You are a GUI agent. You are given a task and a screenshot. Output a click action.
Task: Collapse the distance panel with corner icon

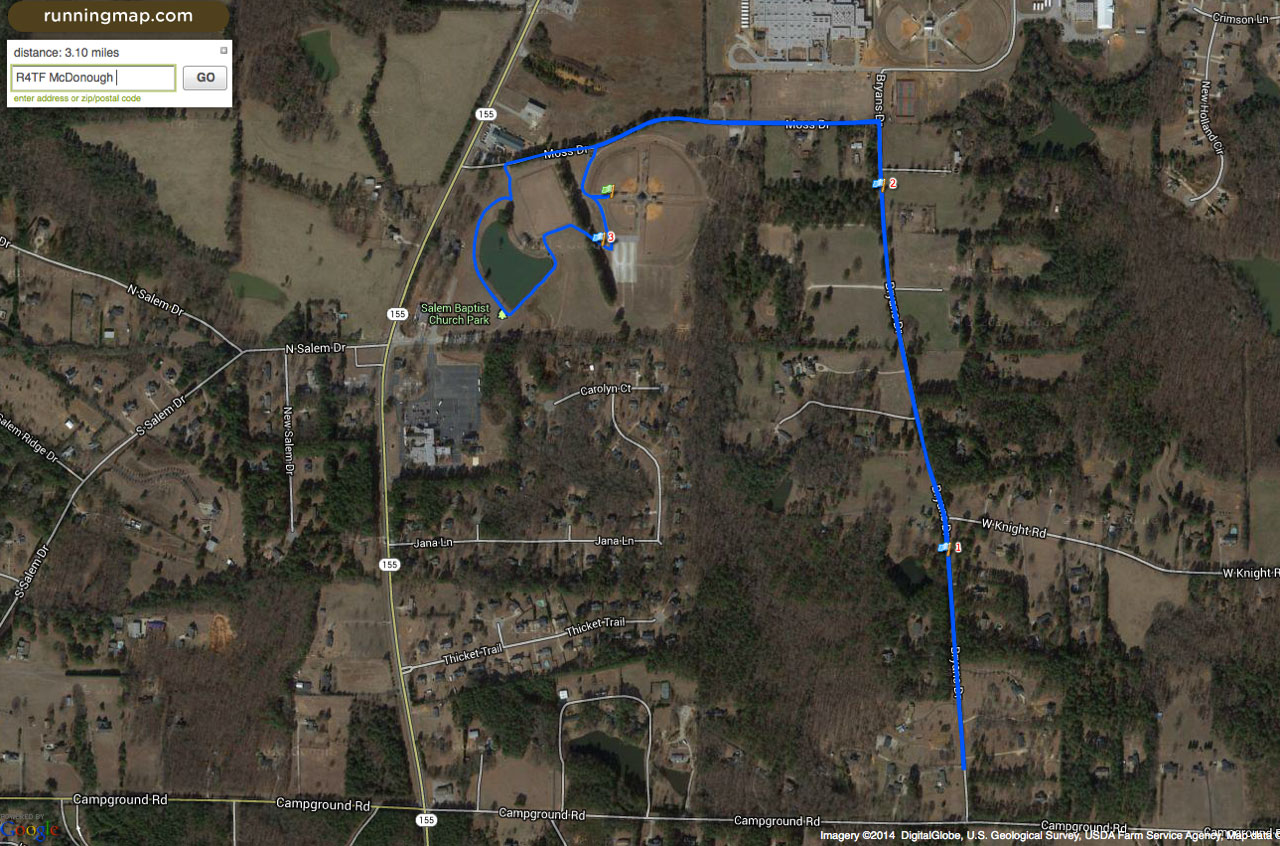point(224,50)
